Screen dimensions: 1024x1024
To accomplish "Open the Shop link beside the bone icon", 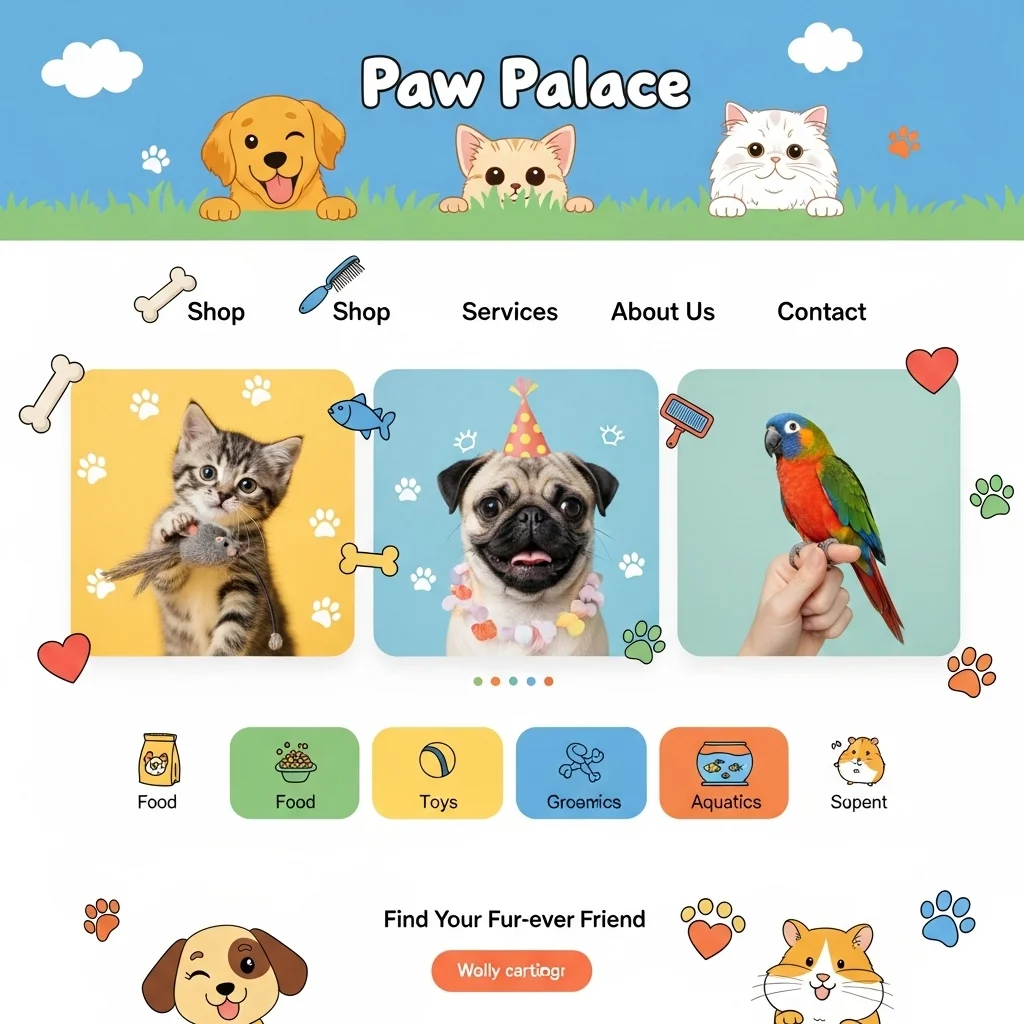I will (x=215, y=312).
